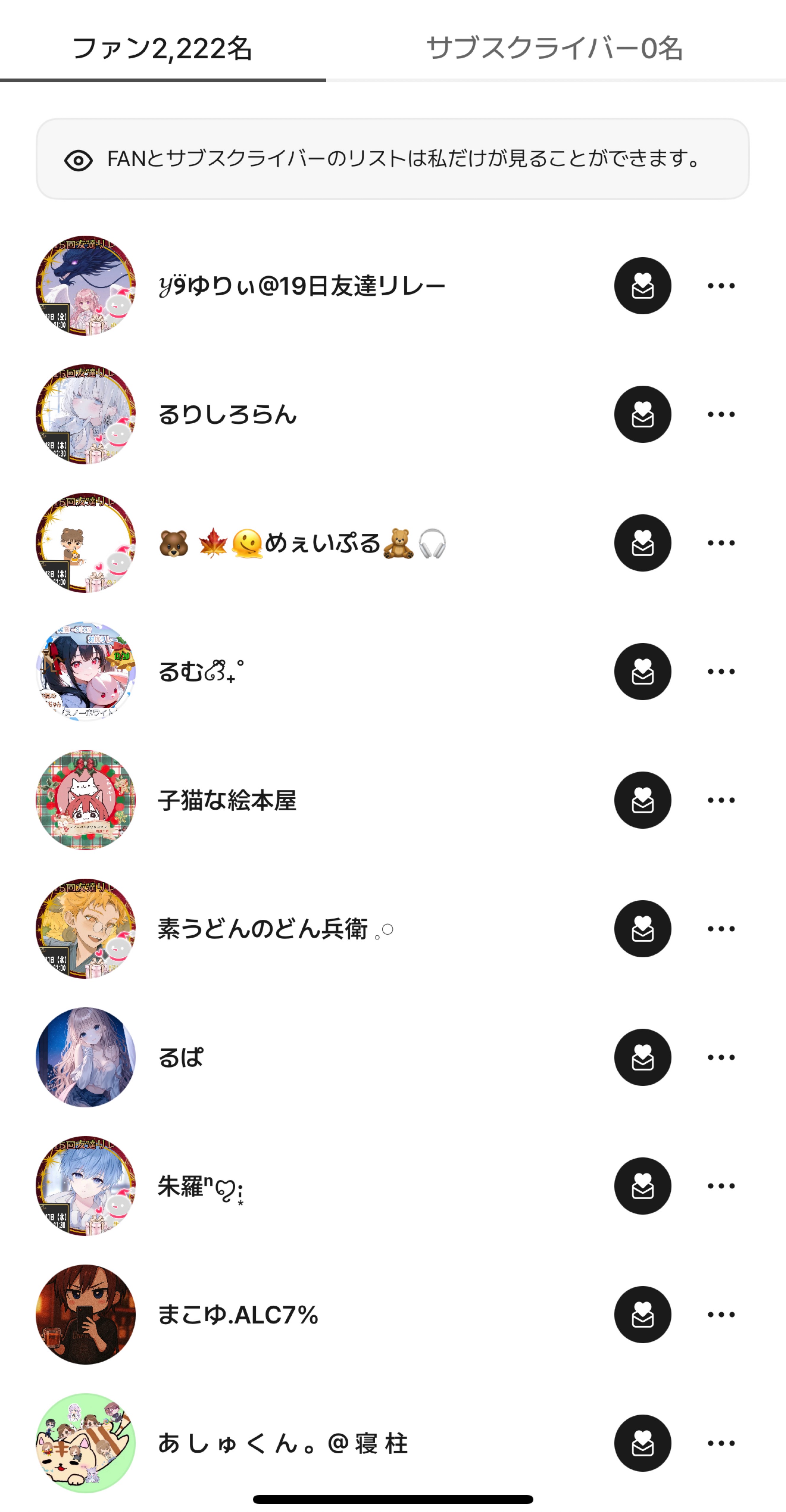Open more options for あしゅくん。@寝柱
Screen dimensions: 786x1512
(x=720, y=1443)
